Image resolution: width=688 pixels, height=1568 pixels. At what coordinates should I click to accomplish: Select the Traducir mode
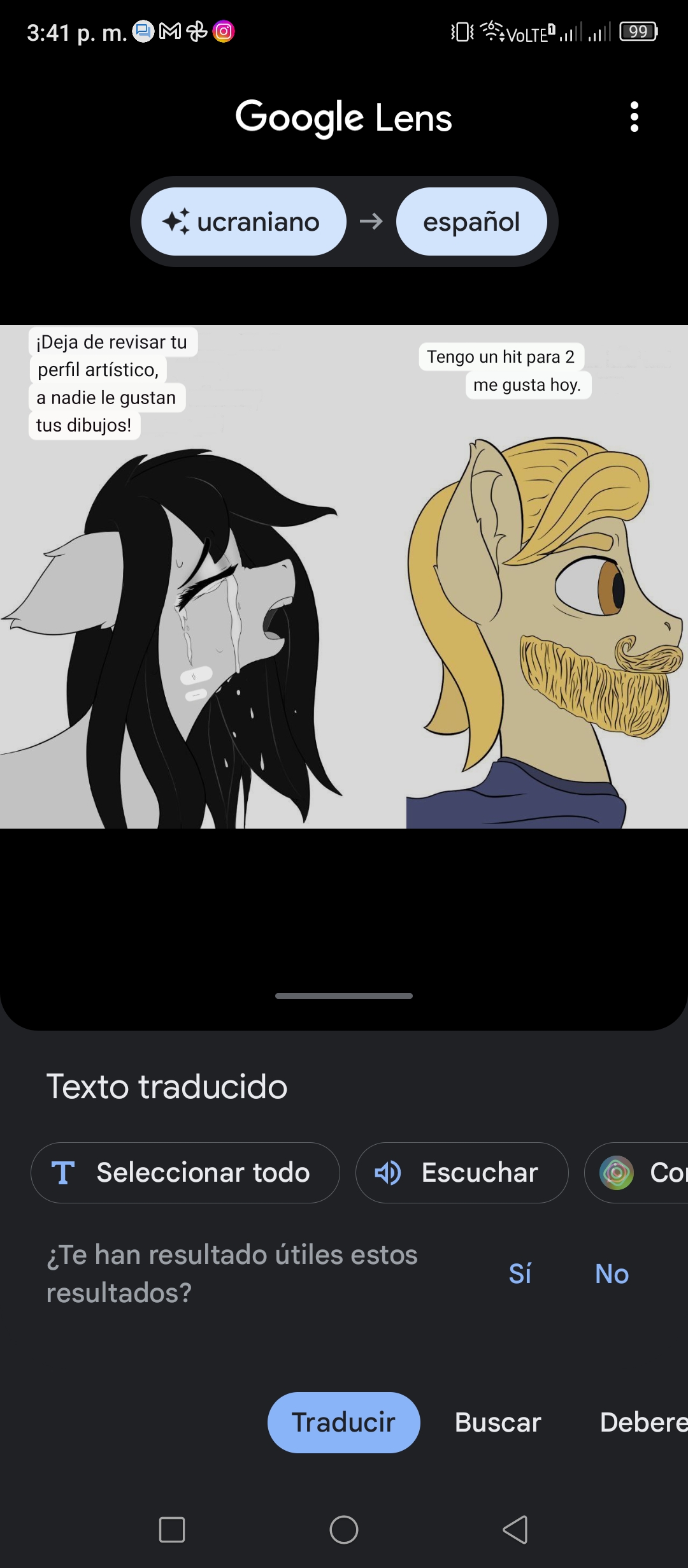[344, 1422]
